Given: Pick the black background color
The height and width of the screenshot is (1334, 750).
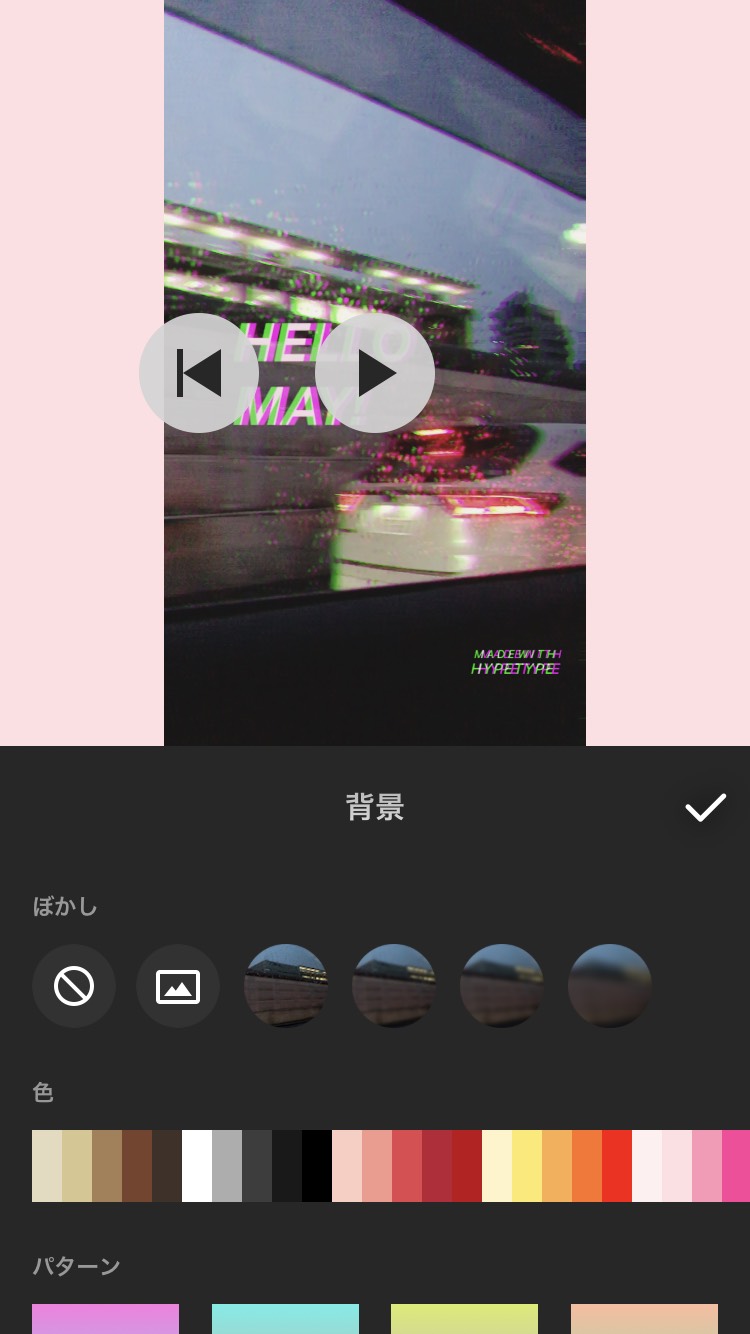Looking at the screenshot, I should coord(317,1166).
